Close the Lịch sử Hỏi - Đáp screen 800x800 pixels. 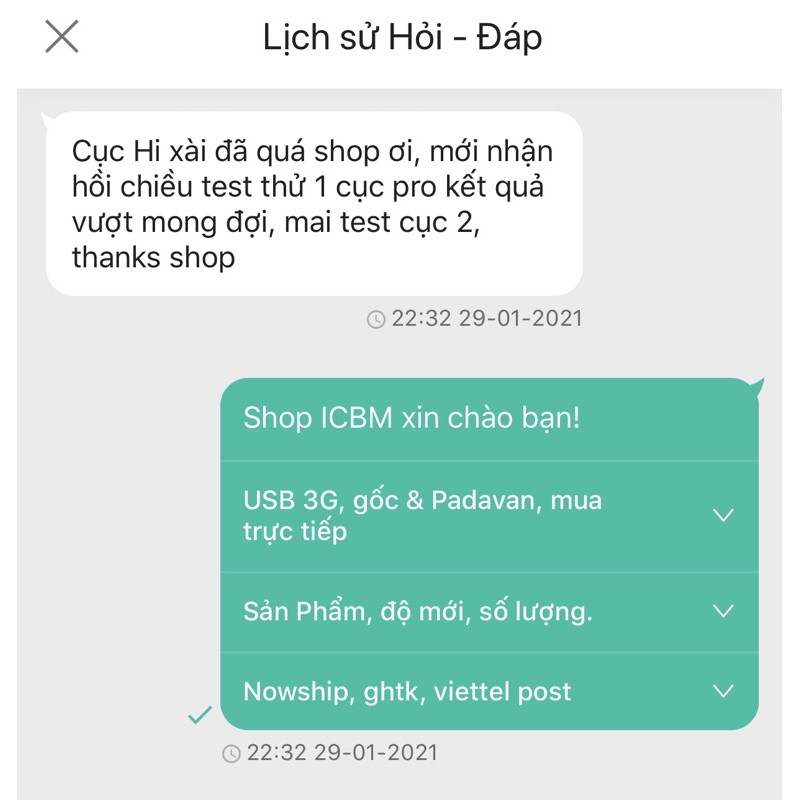[x=62, y=37]
